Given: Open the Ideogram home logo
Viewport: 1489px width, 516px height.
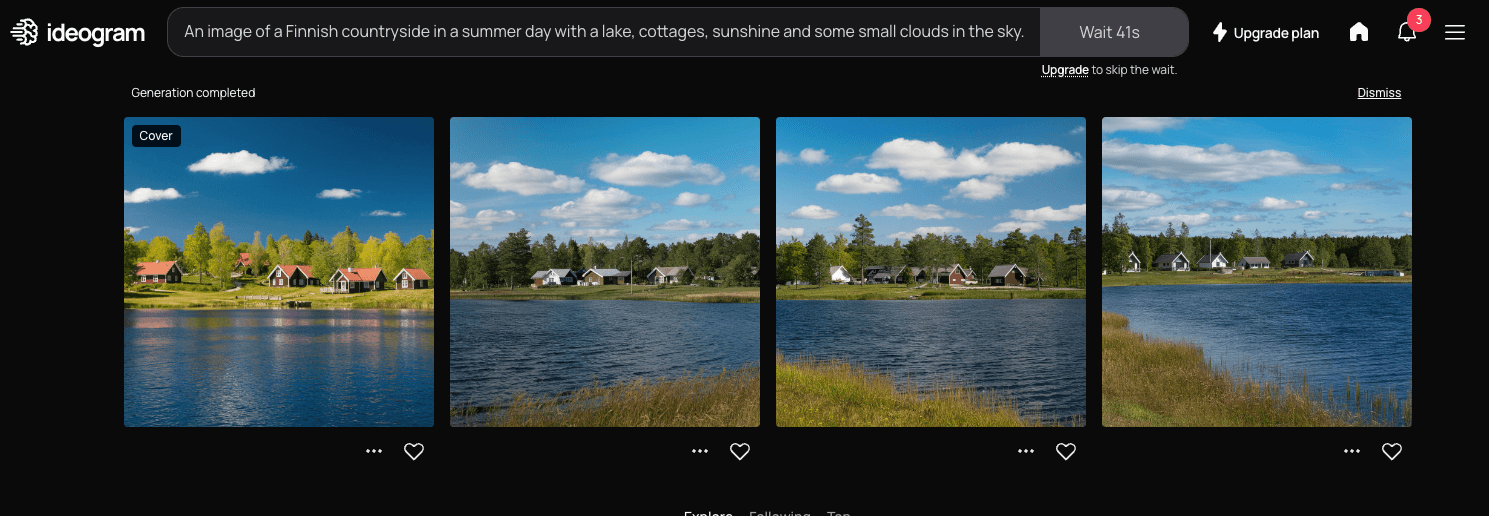Looking at the screenshot, I should (78, 33).
